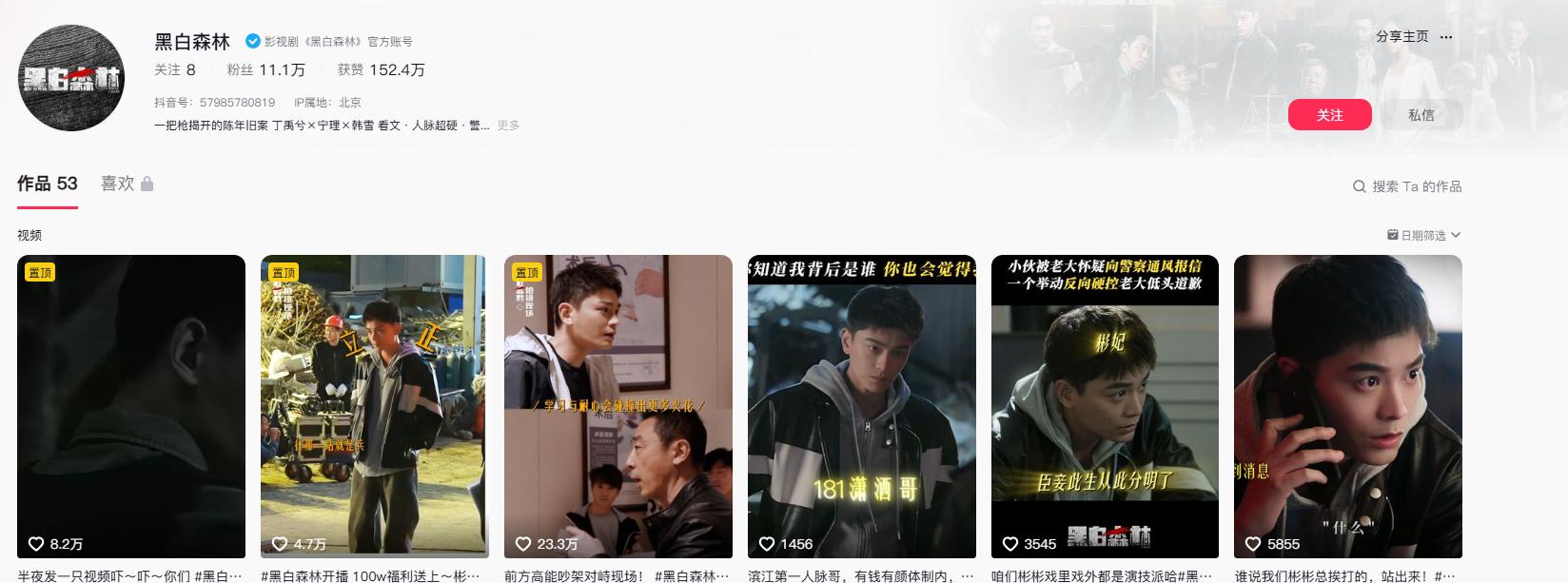View the 粉丝 followers list
The image size is (1568, 583).
tap(265, 69)
